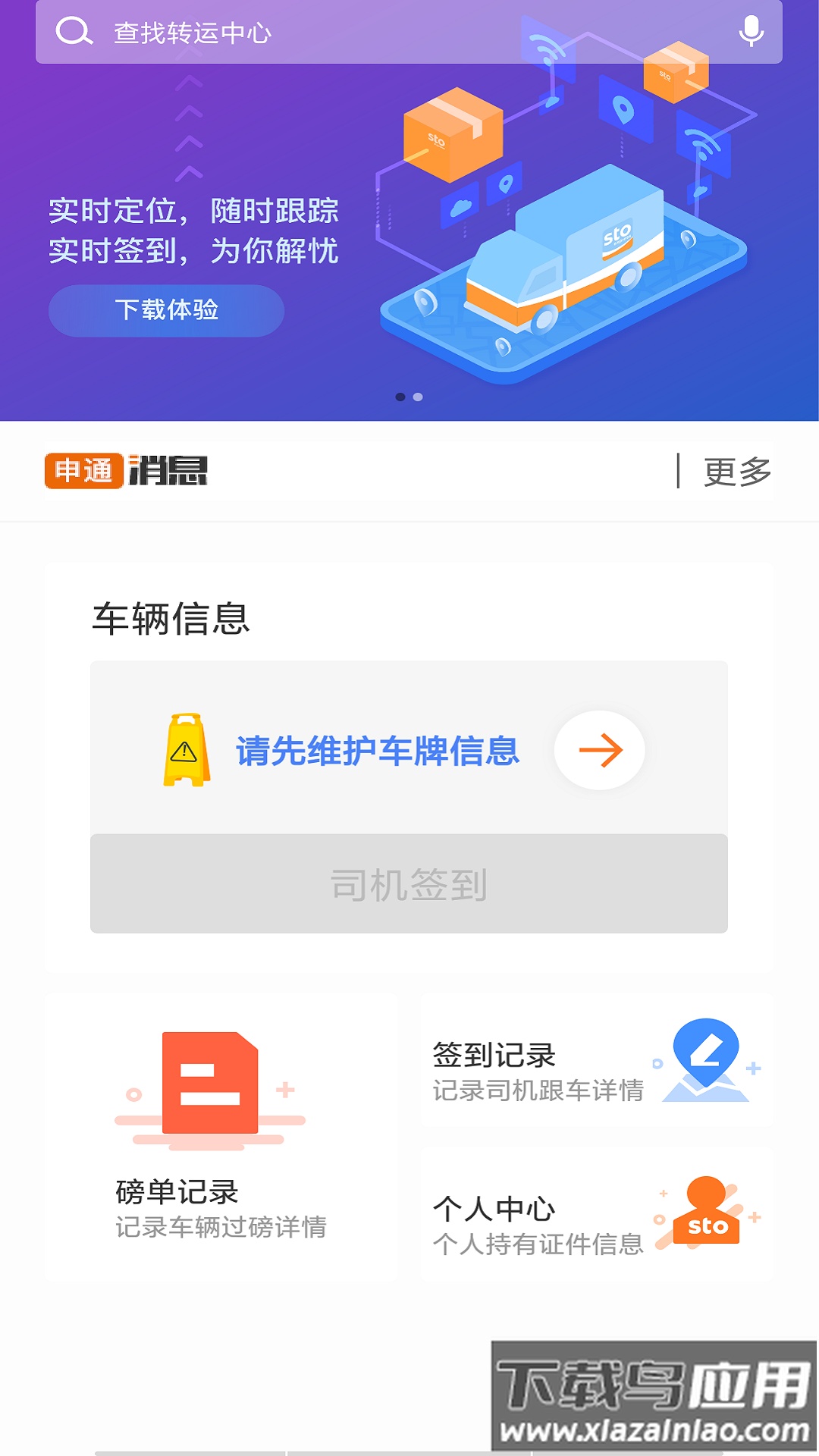Viewport: 819px width, 1456px height.
Task: Select the second carousel indicator dot
Action: pos(418,396)
